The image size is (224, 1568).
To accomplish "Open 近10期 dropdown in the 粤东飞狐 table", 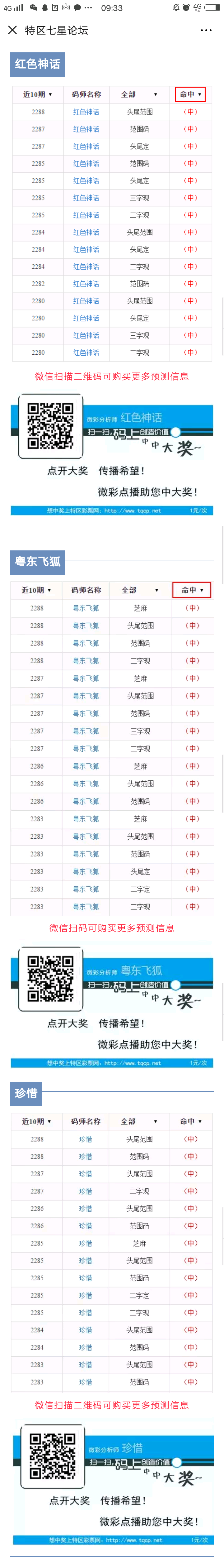I will [36, 590].
